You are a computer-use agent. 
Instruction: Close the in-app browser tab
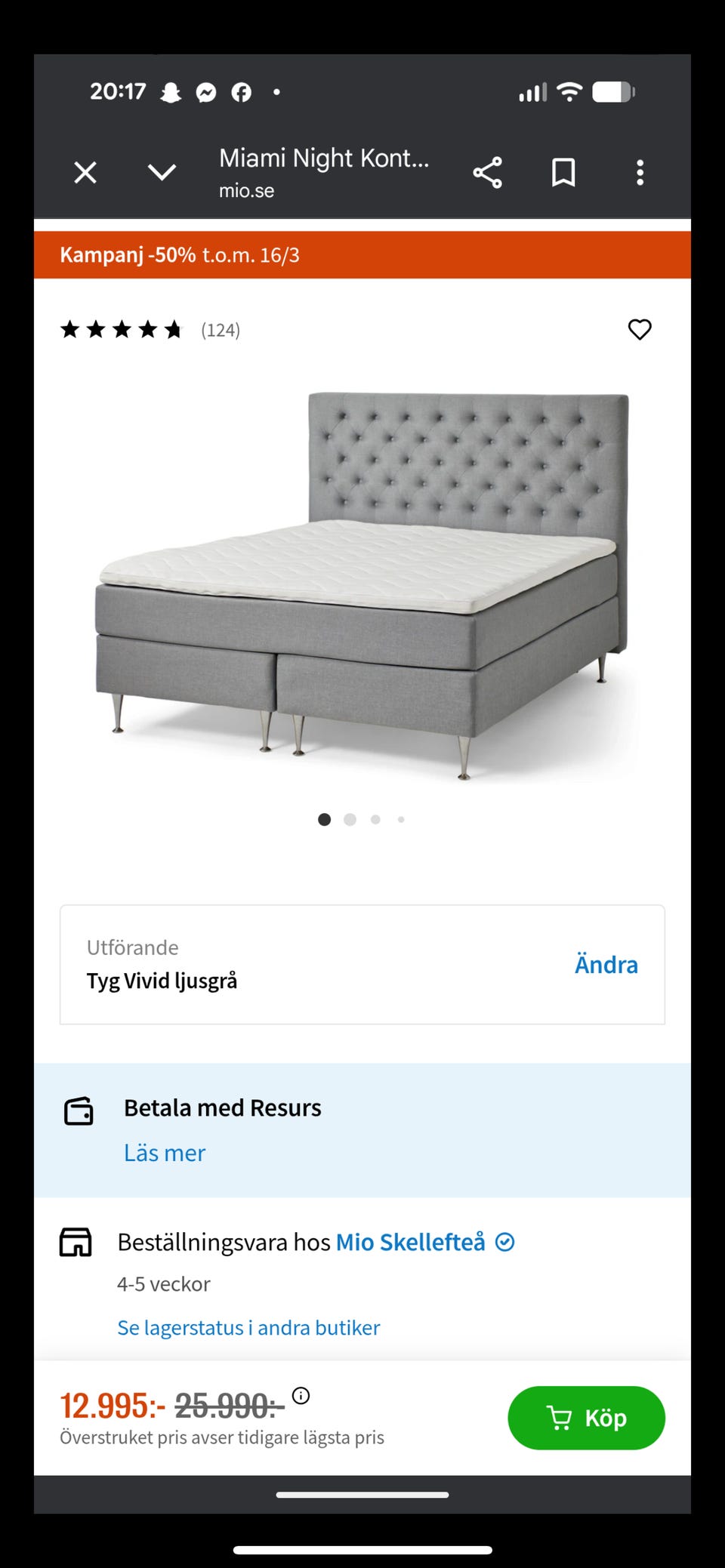click(85, 173)
